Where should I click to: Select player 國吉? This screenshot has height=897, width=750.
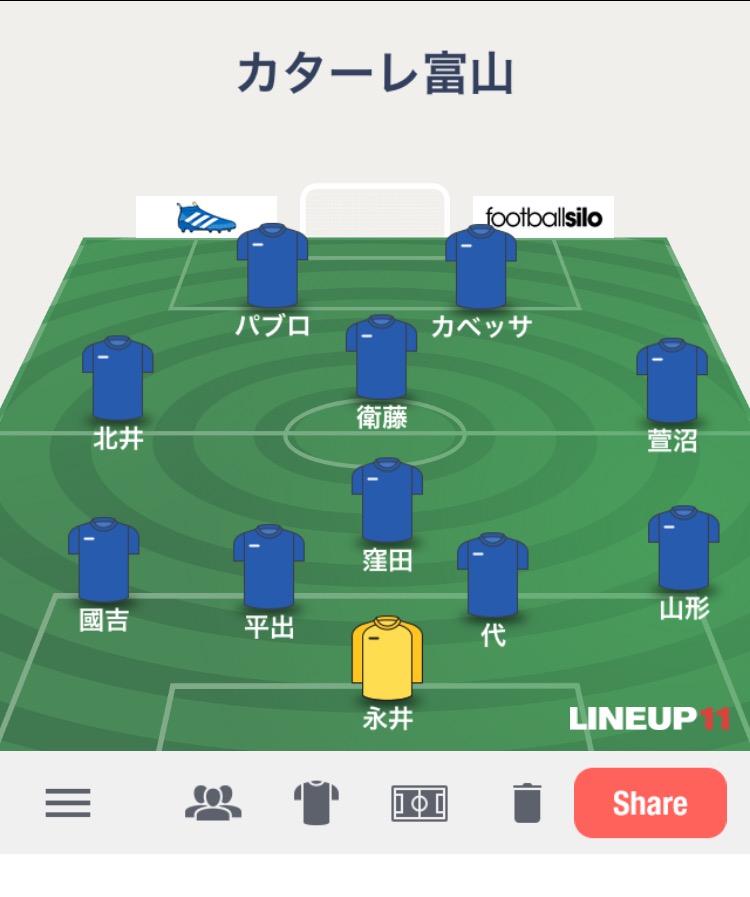104,561
